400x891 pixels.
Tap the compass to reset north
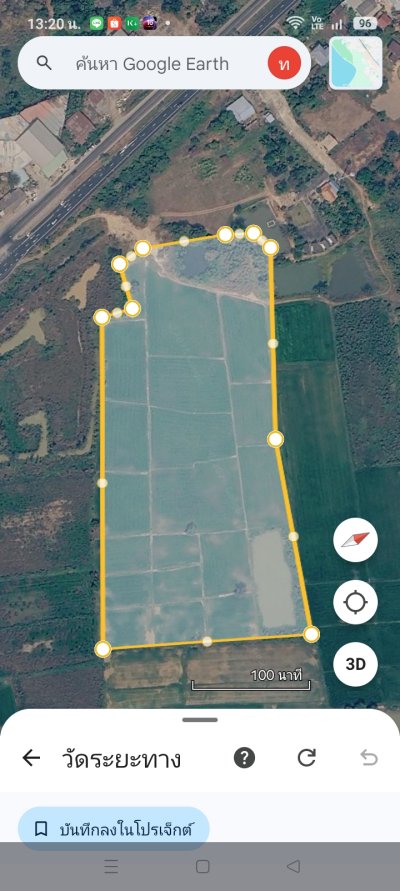[356, 540]
